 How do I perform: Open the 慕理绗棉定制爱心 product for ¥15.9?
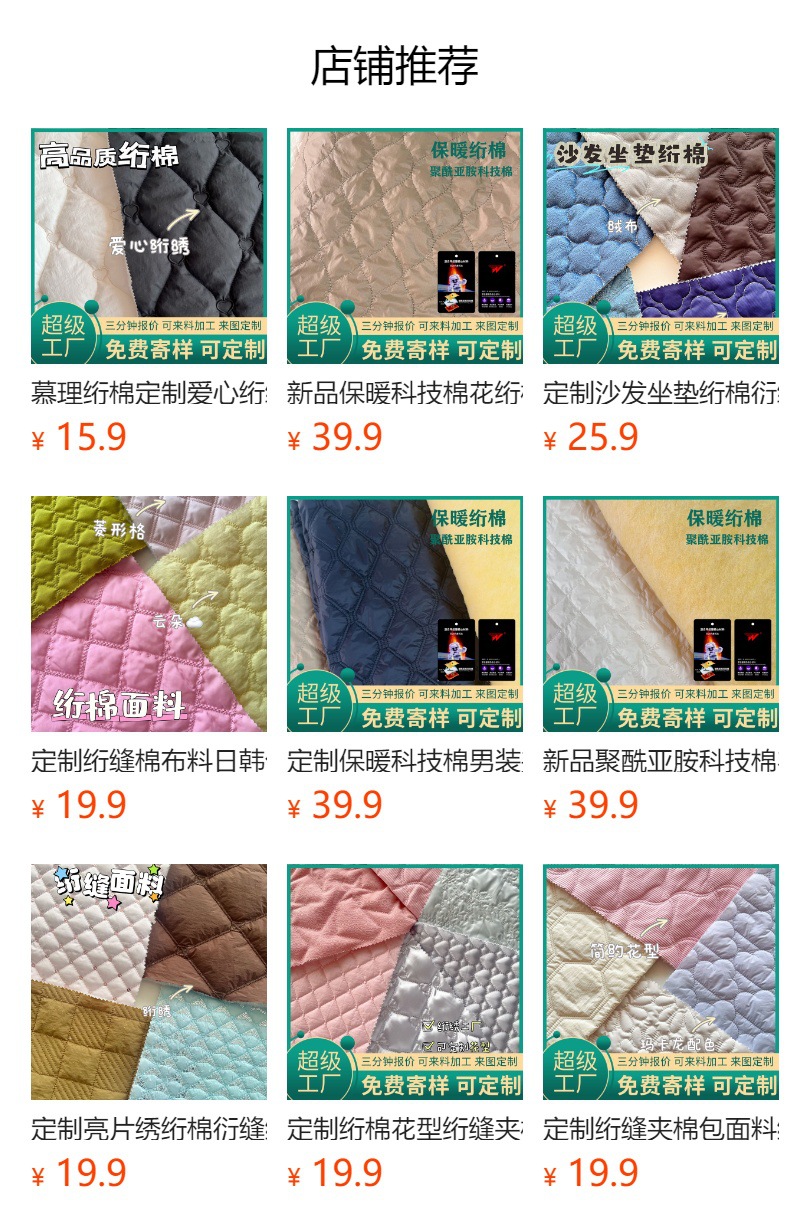(x=149, y=246)
